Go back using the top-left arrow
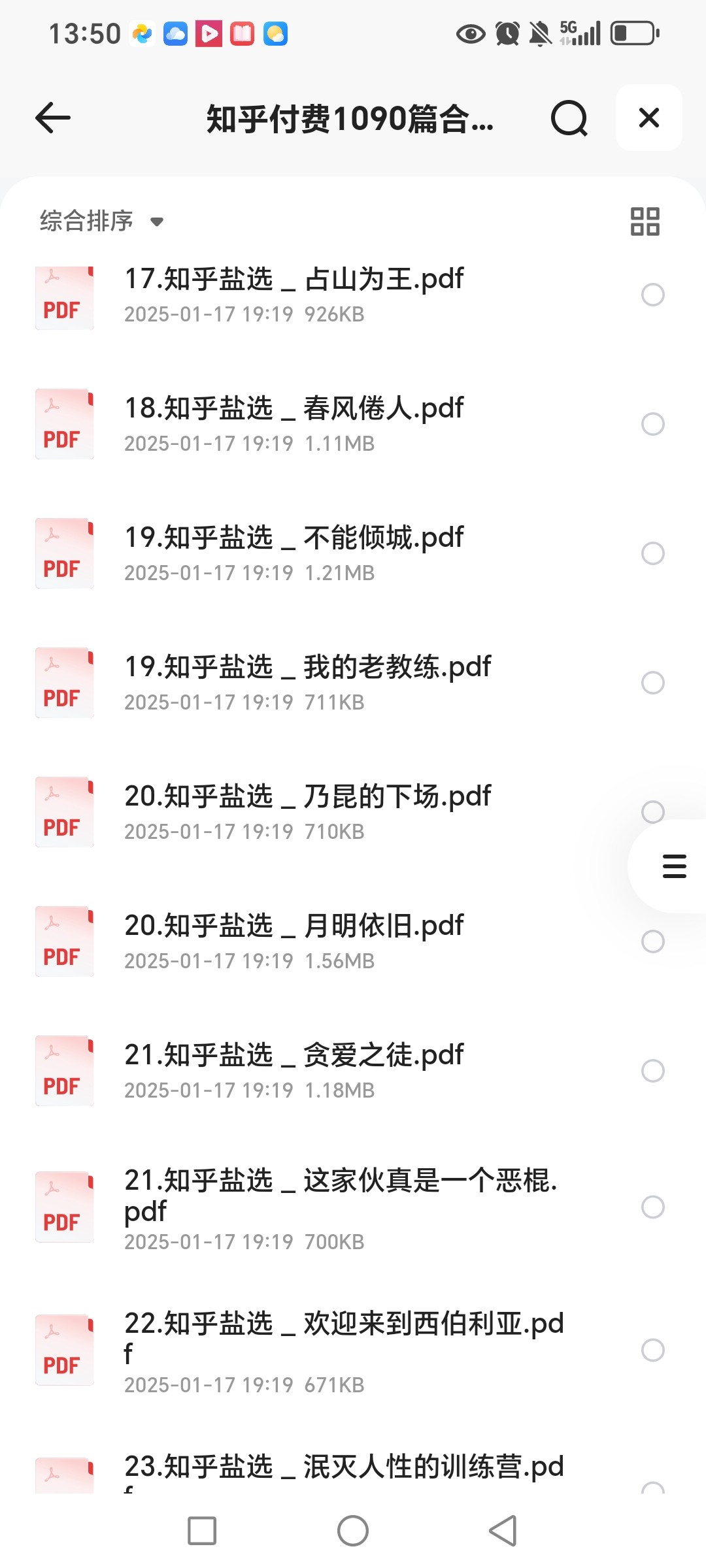Image resolution: width=706 pixels, height=1568 pixels. (x=52, y=118)
